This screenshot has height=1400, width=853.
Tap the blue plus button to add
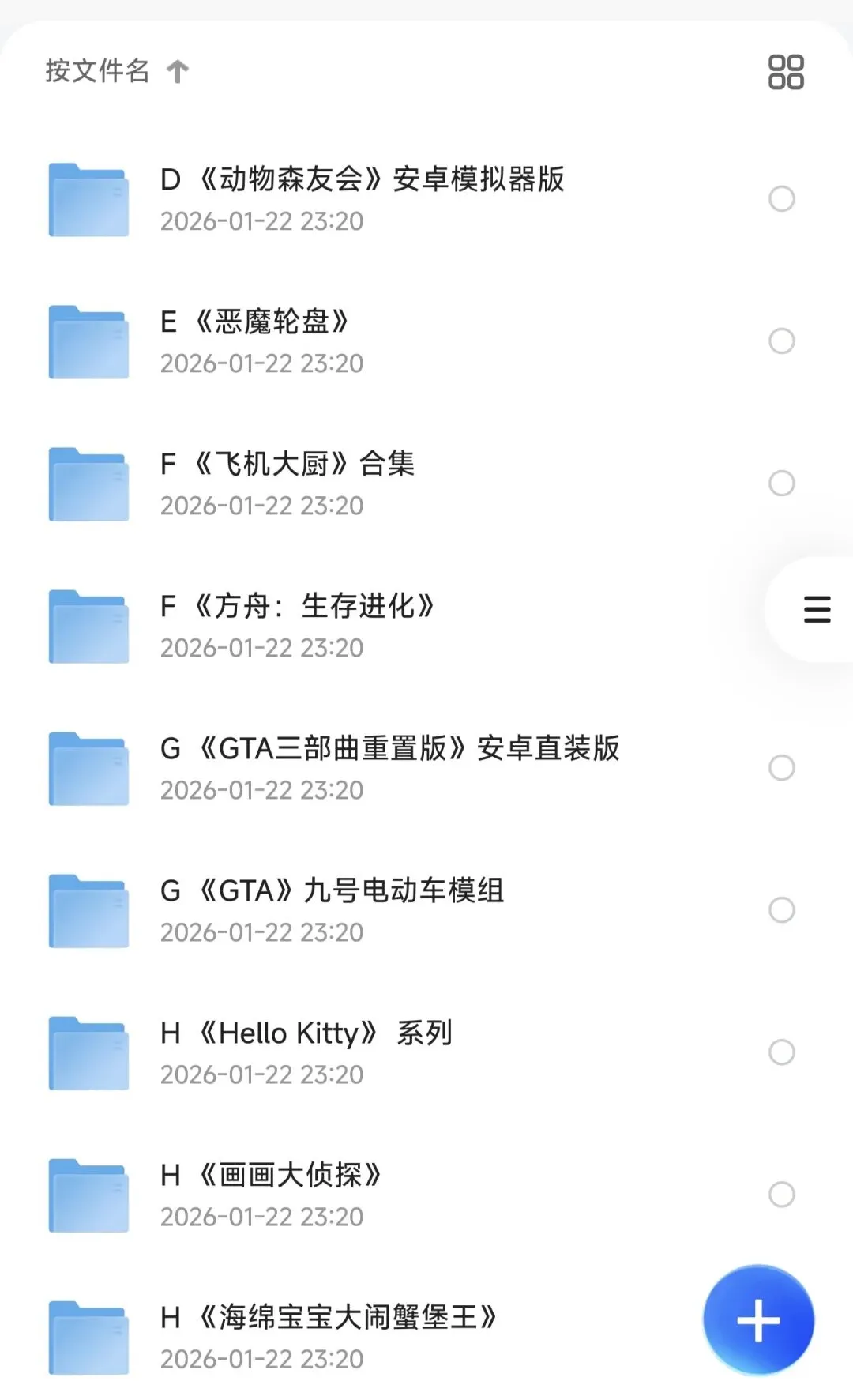(x=758, y=1320)
